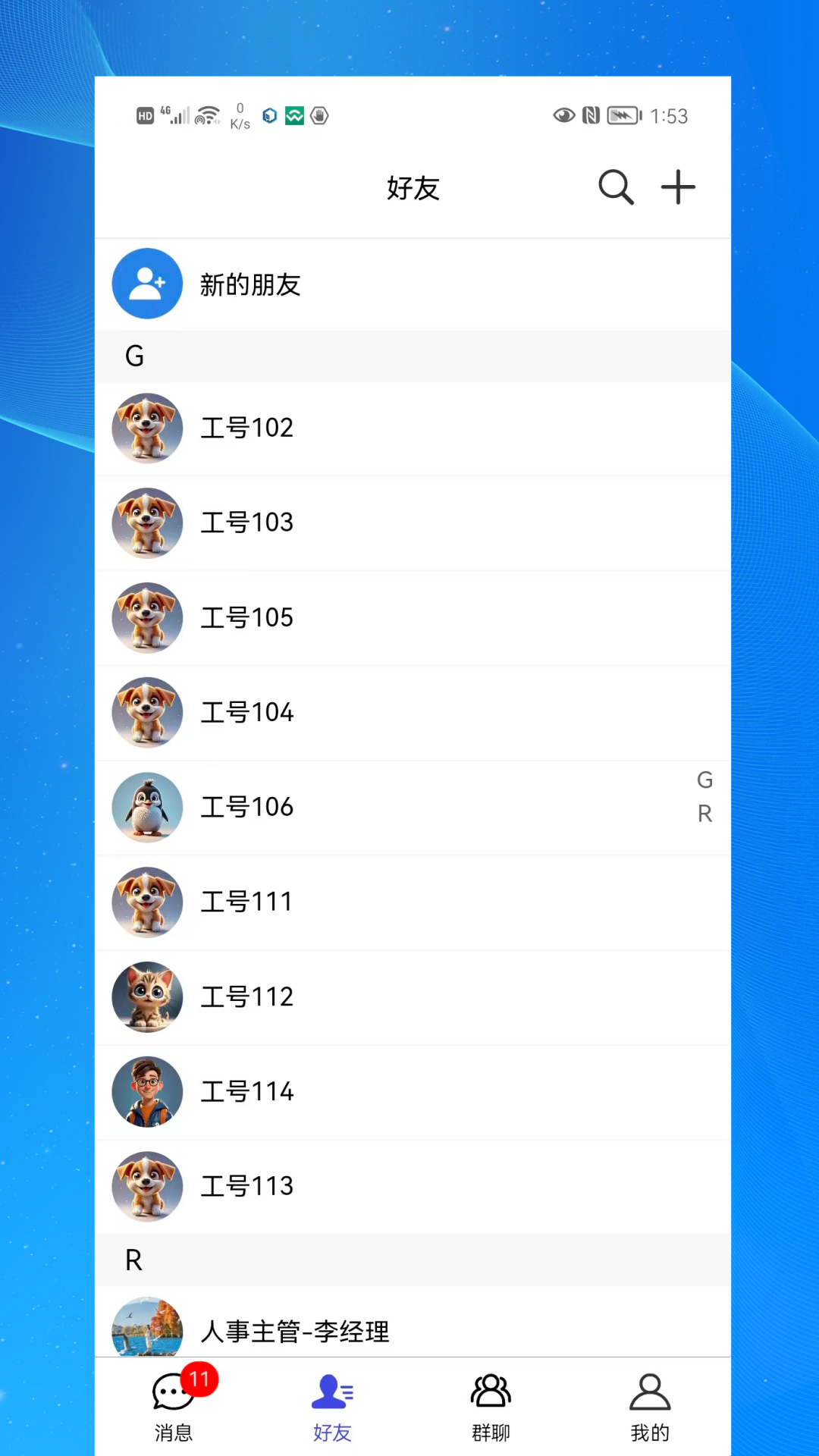Tap the plus icon to add a friend

coord(678,187)
